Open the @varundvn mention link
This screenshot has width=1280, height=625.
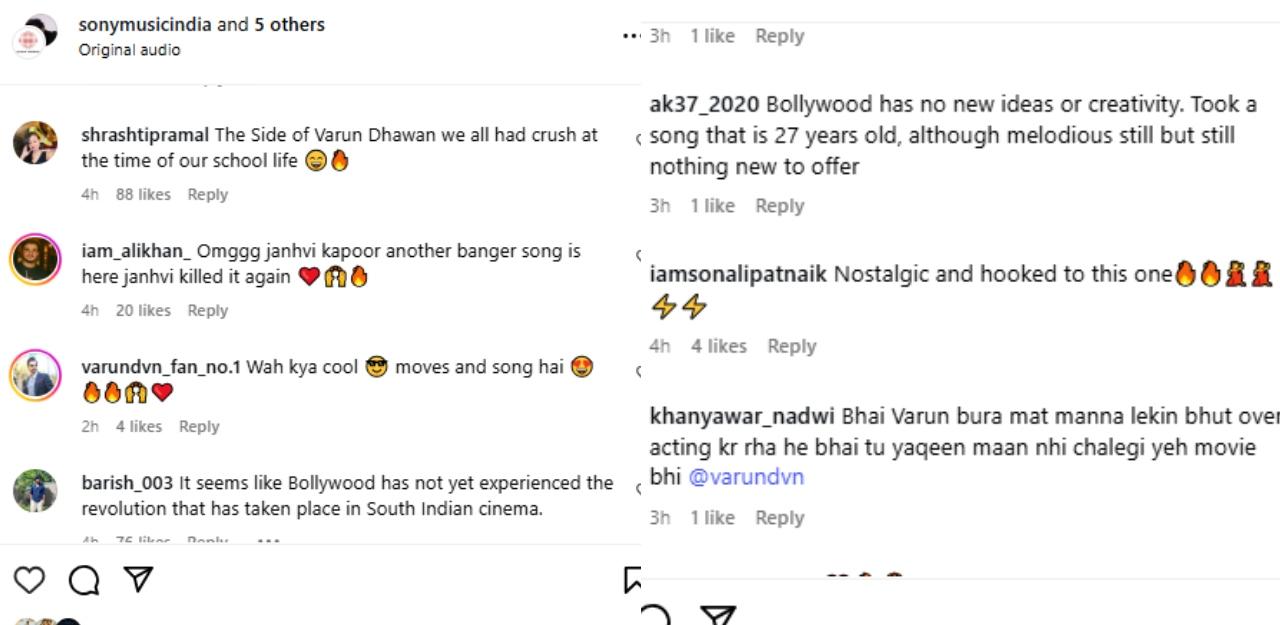(746, 477)
